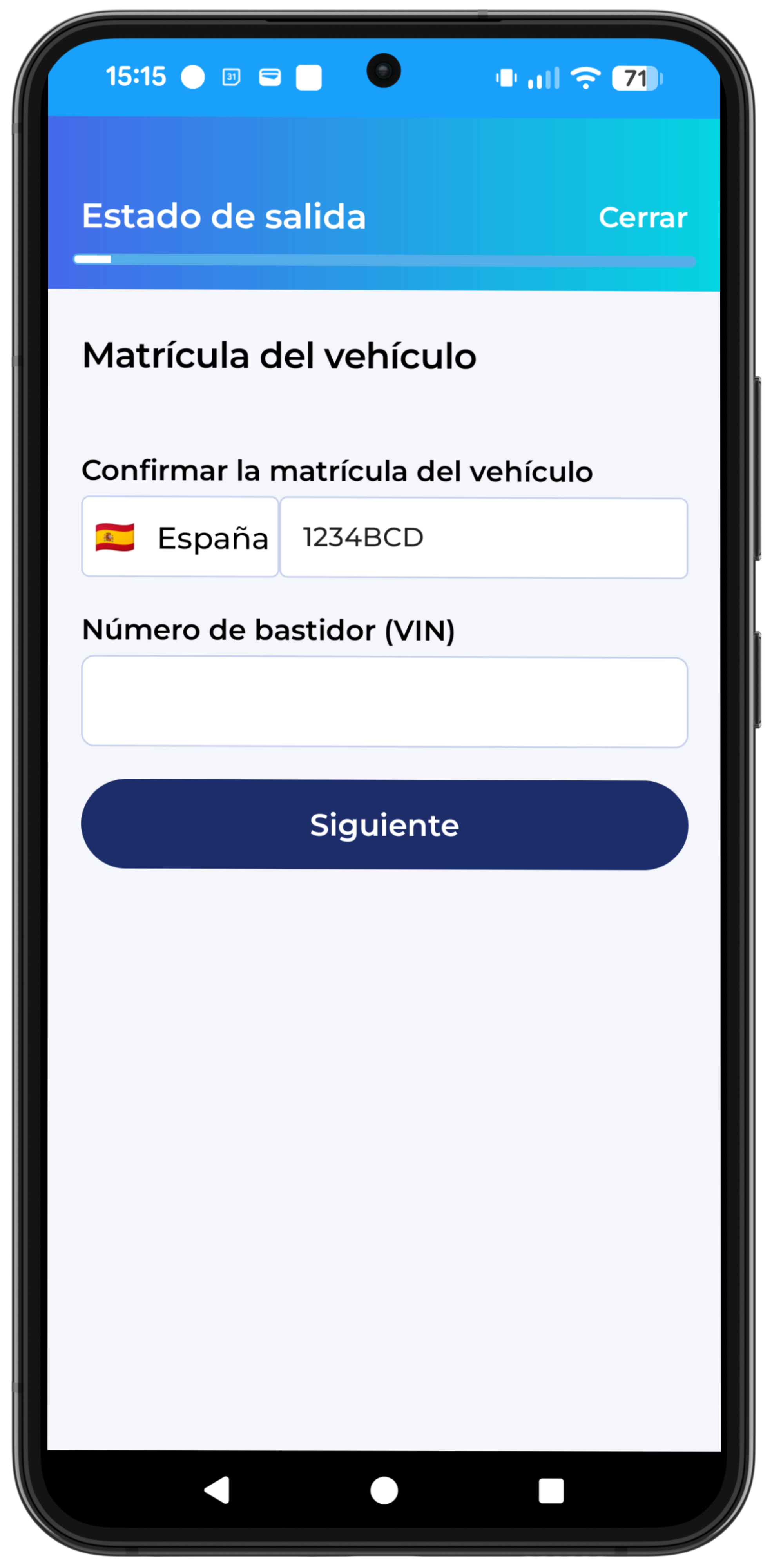Tap the Siguiente button

pos(384,825)
